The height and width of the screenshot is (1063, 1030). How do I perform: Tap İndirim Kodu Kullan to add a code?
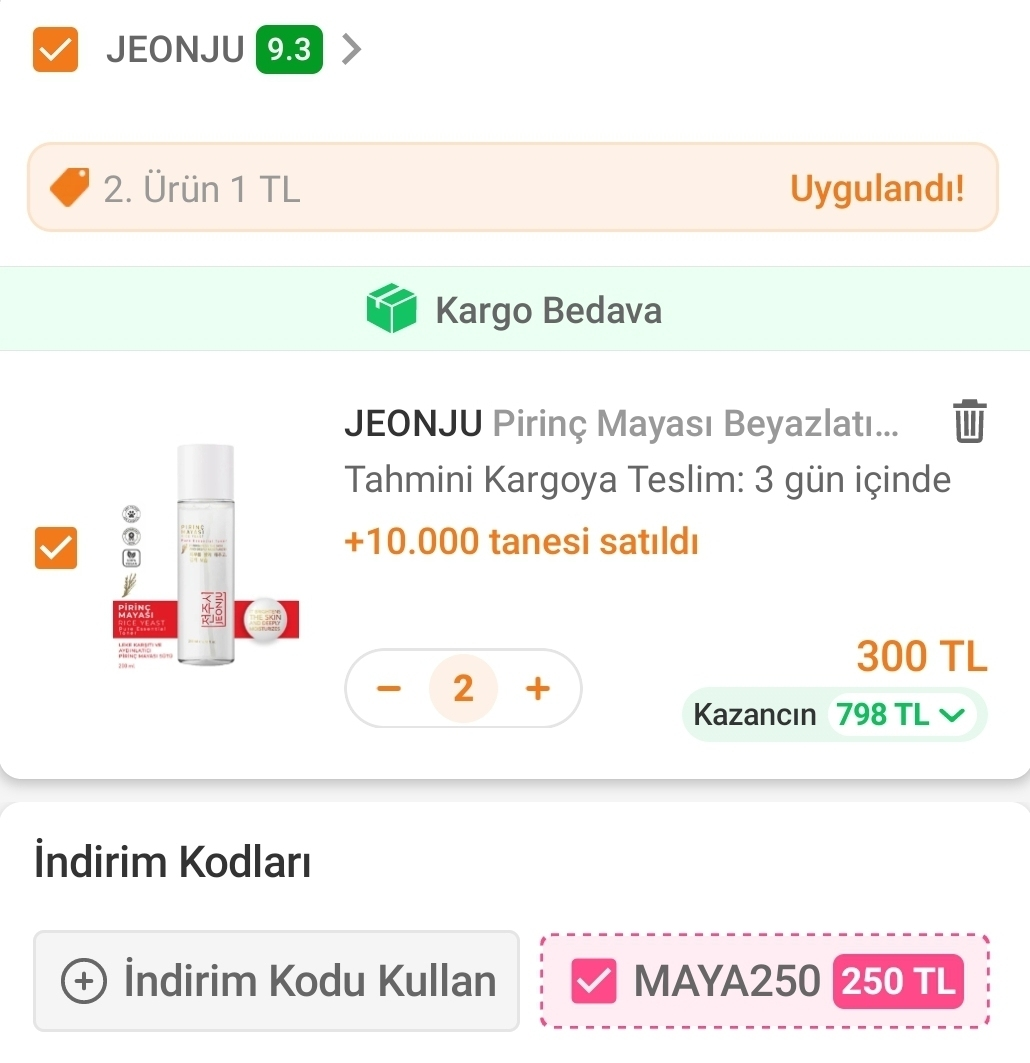(277, 981)
